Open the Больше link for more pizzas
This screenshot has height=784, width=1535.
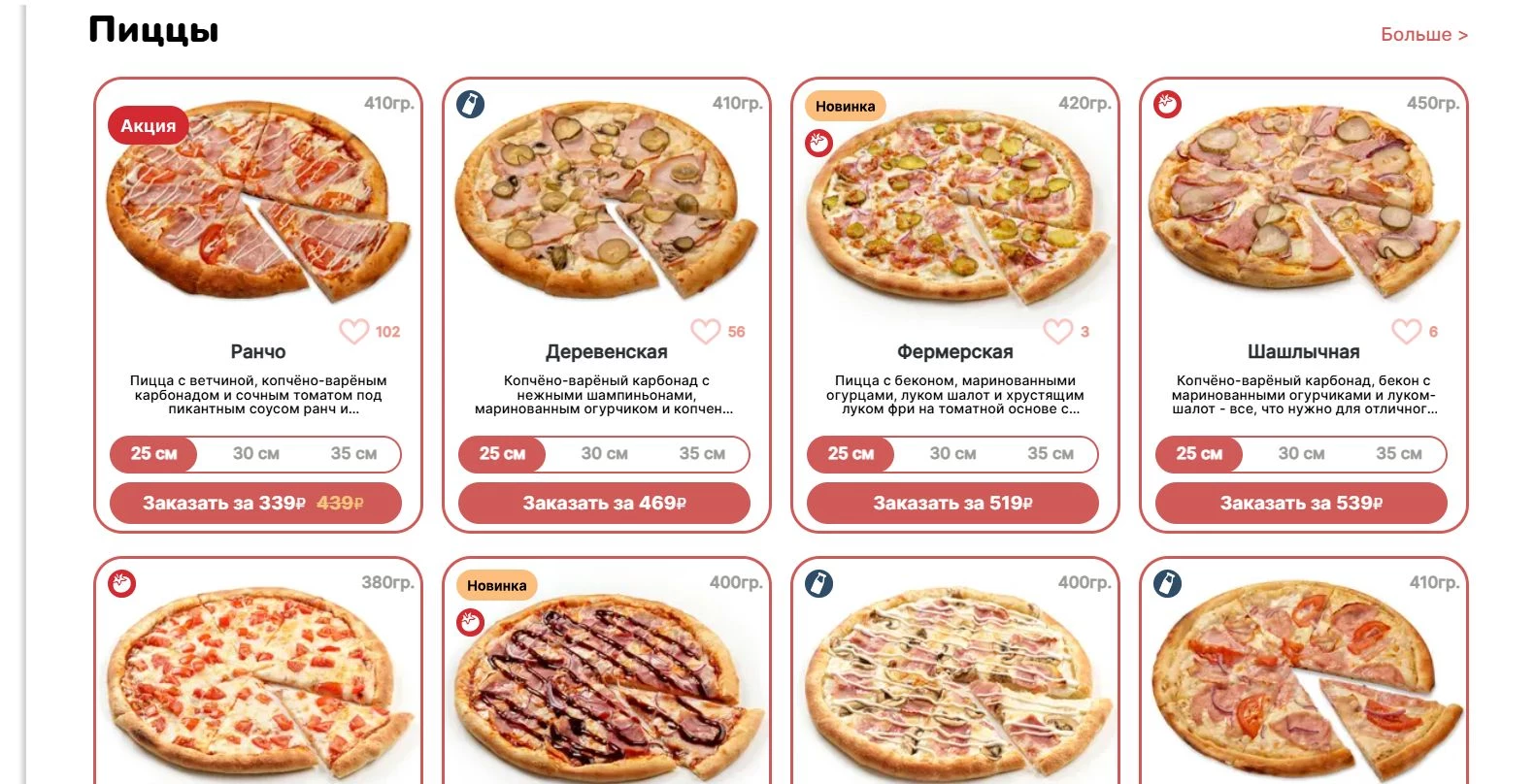(1423, 35)
